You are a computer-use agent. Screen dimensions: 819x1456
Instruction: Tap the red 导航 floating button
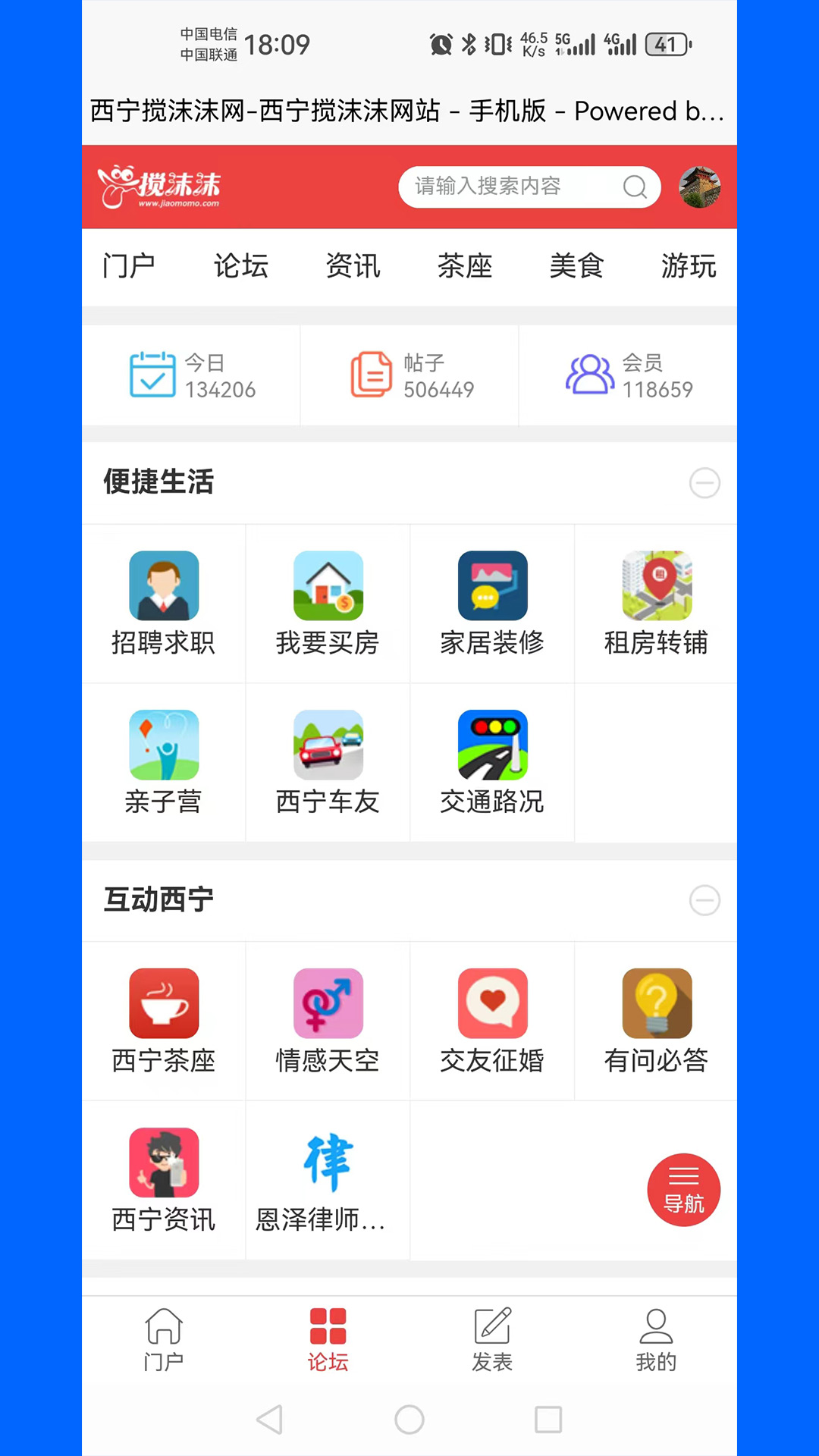pos(683,1190)
